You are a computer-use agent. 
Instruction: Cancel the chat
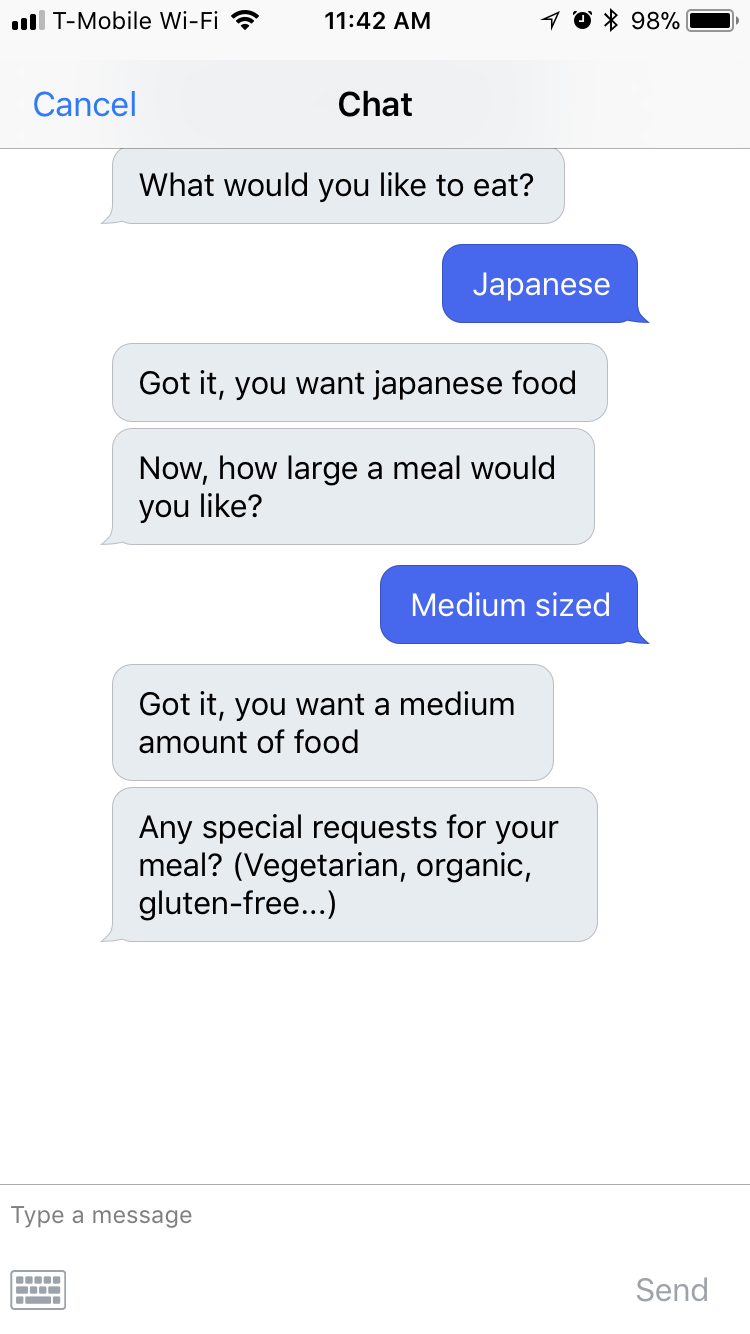click(85, 105)
